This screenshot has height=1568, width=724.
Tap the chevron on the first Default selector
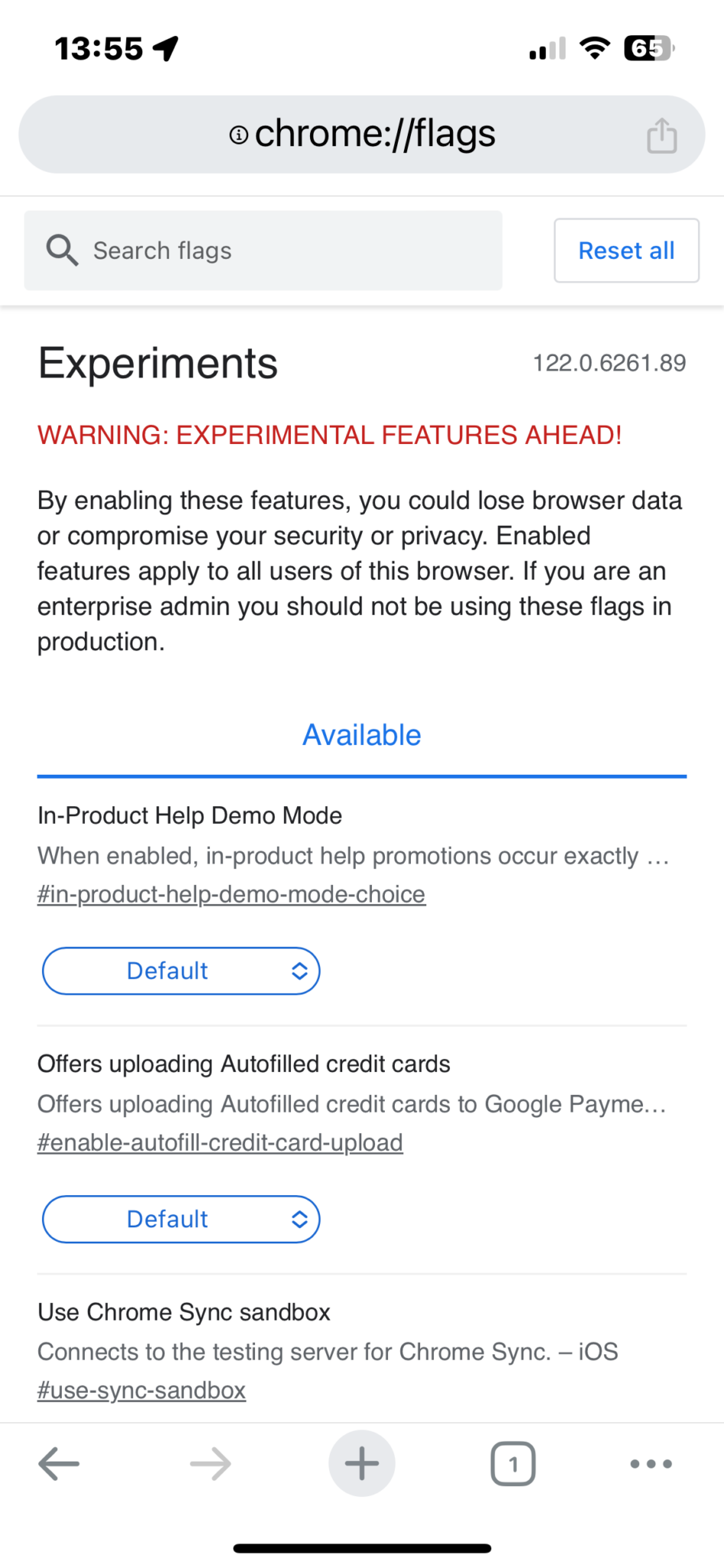tap(299, 970)
